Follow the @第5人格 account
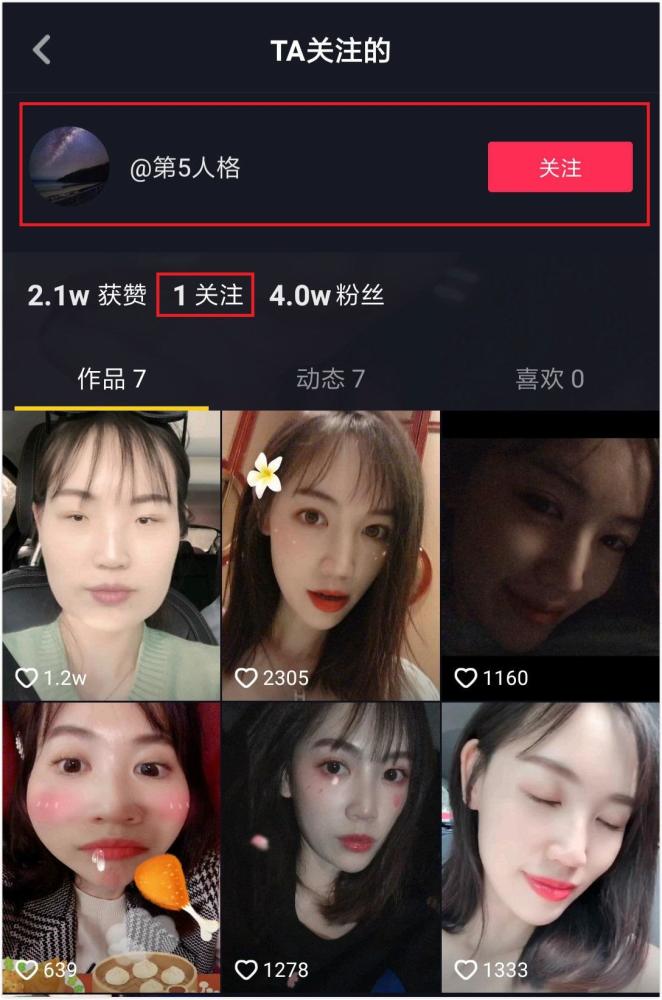 560,167
